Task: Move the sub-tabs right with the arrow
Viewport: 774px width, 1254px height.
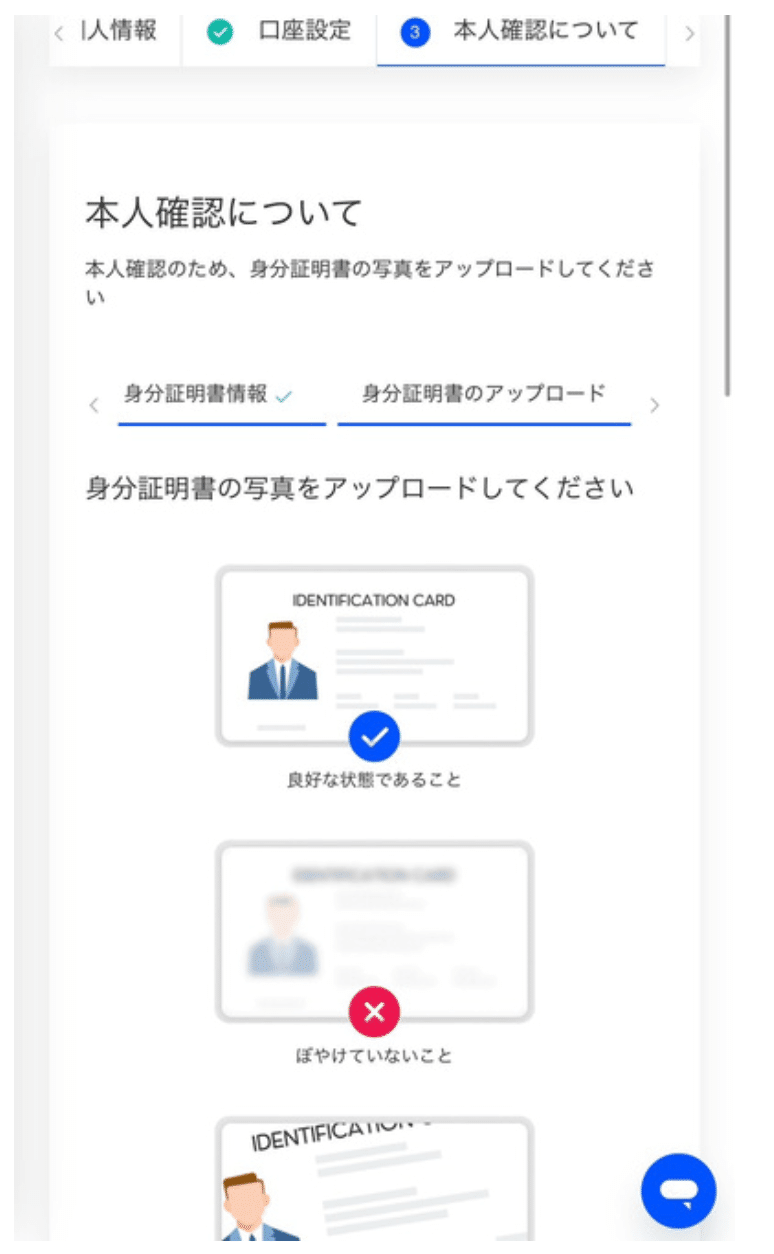Action: click(655, 405)
